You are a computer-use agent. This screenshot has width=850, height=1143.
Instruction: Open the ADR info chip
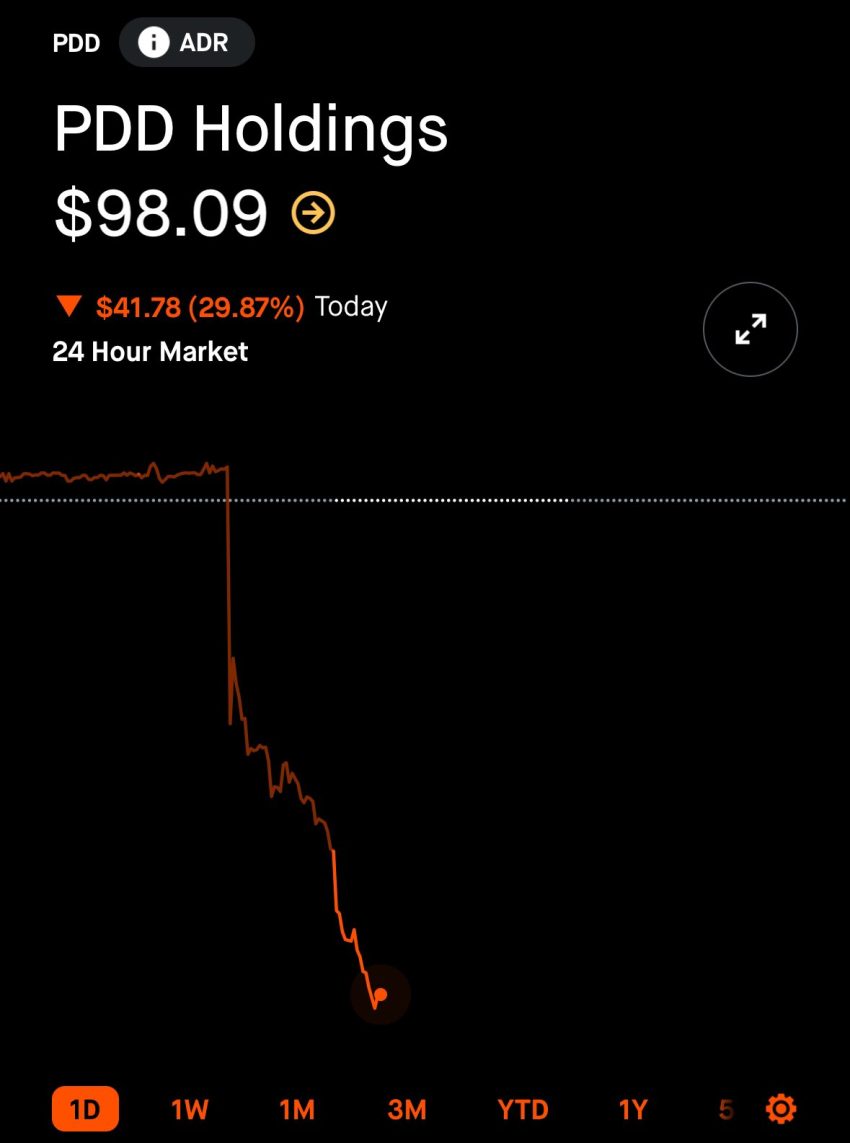(187, 43)
